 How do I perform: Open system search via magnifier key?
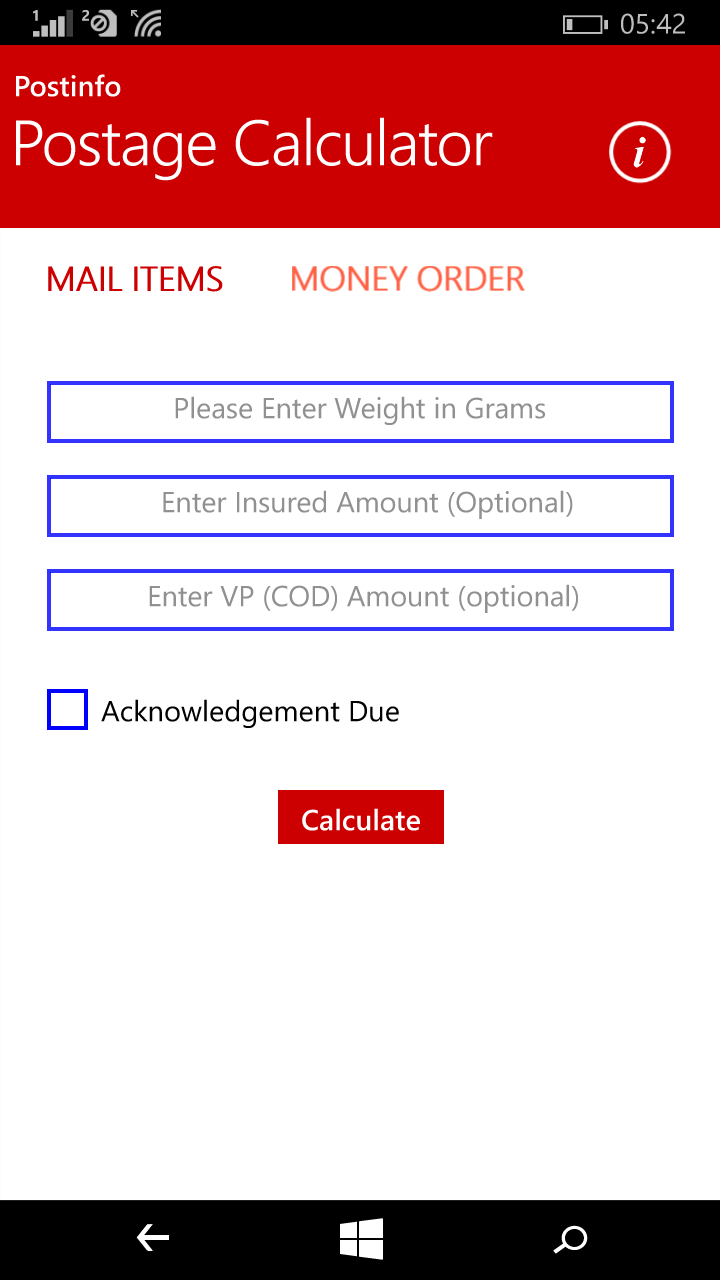[570, 1240]
